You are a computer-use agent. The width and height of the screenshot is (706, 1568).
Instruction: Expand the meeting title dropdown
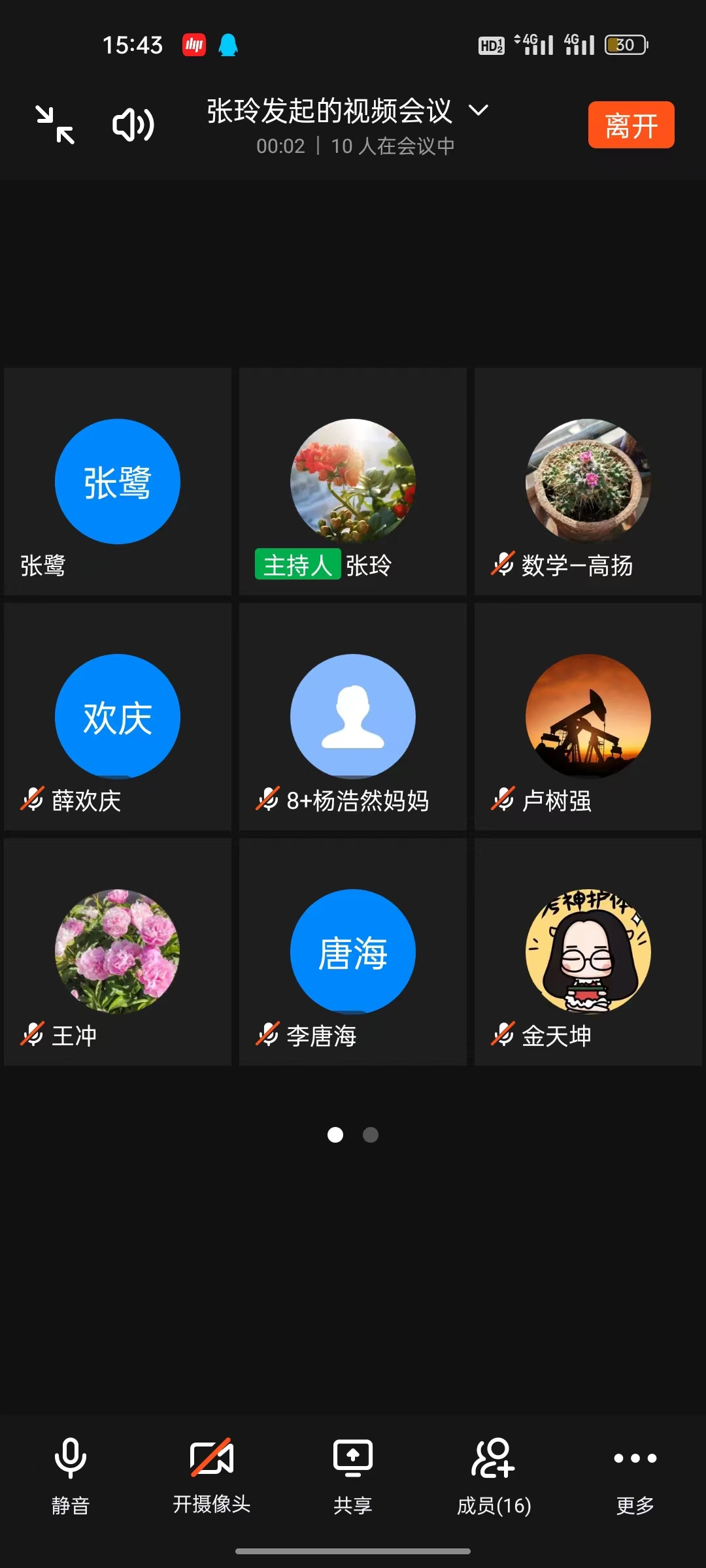479,110
